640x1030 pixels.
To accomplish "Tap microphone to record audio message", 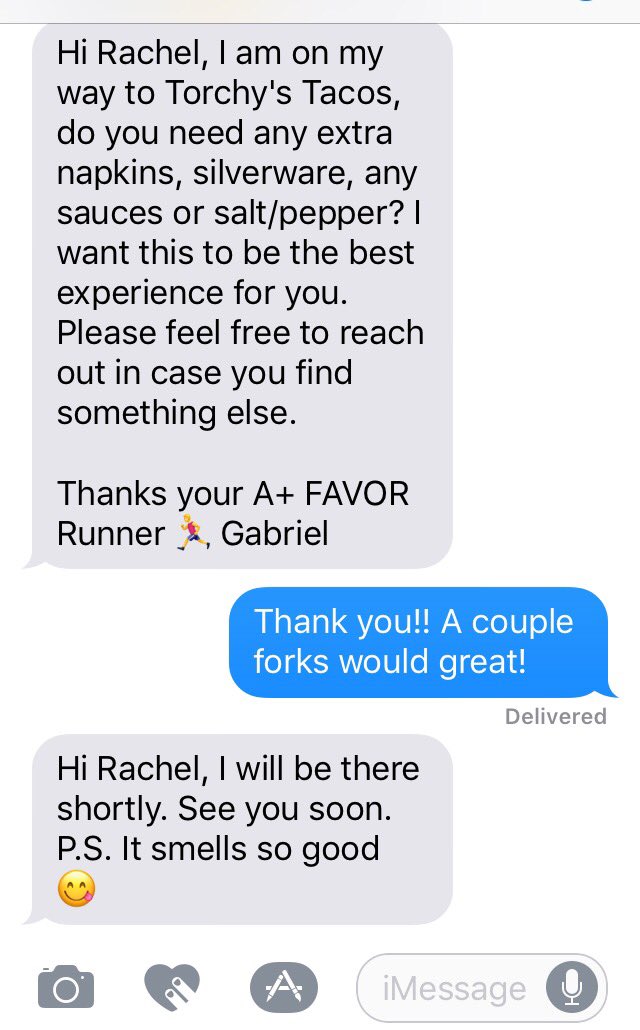I will [571, 989].
